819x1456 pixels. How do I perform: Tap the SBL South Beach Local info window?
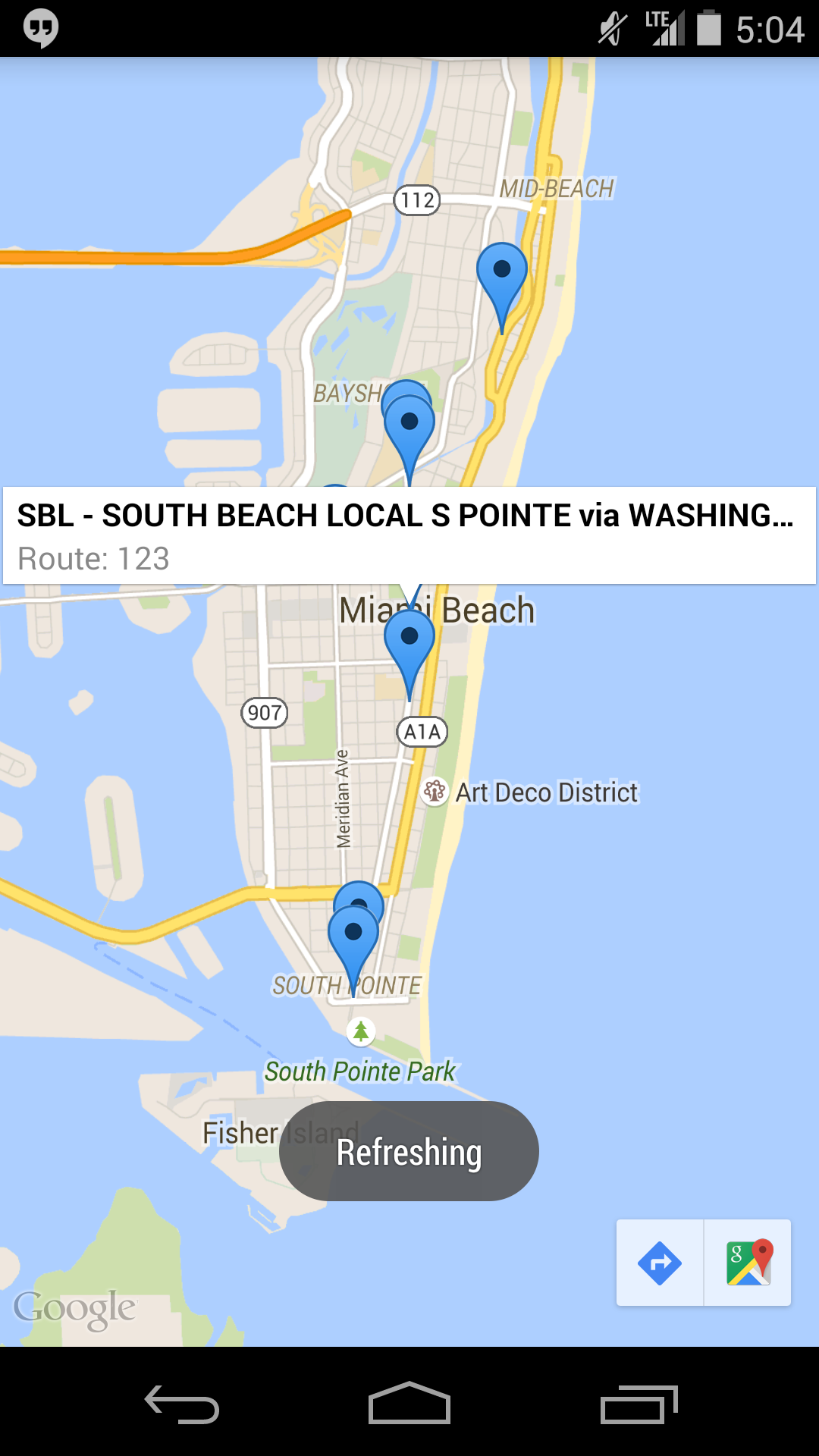(x=409, y=535)
